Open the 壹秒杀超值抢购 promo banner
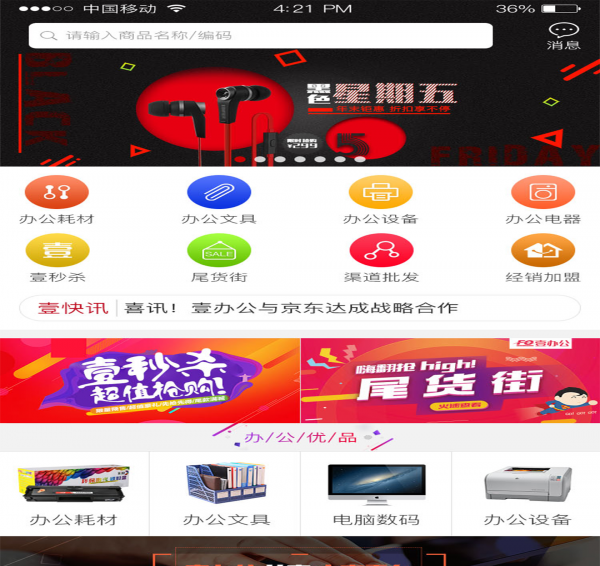The height and width of the screenshot is (566, 600). [x=150, y=380]
